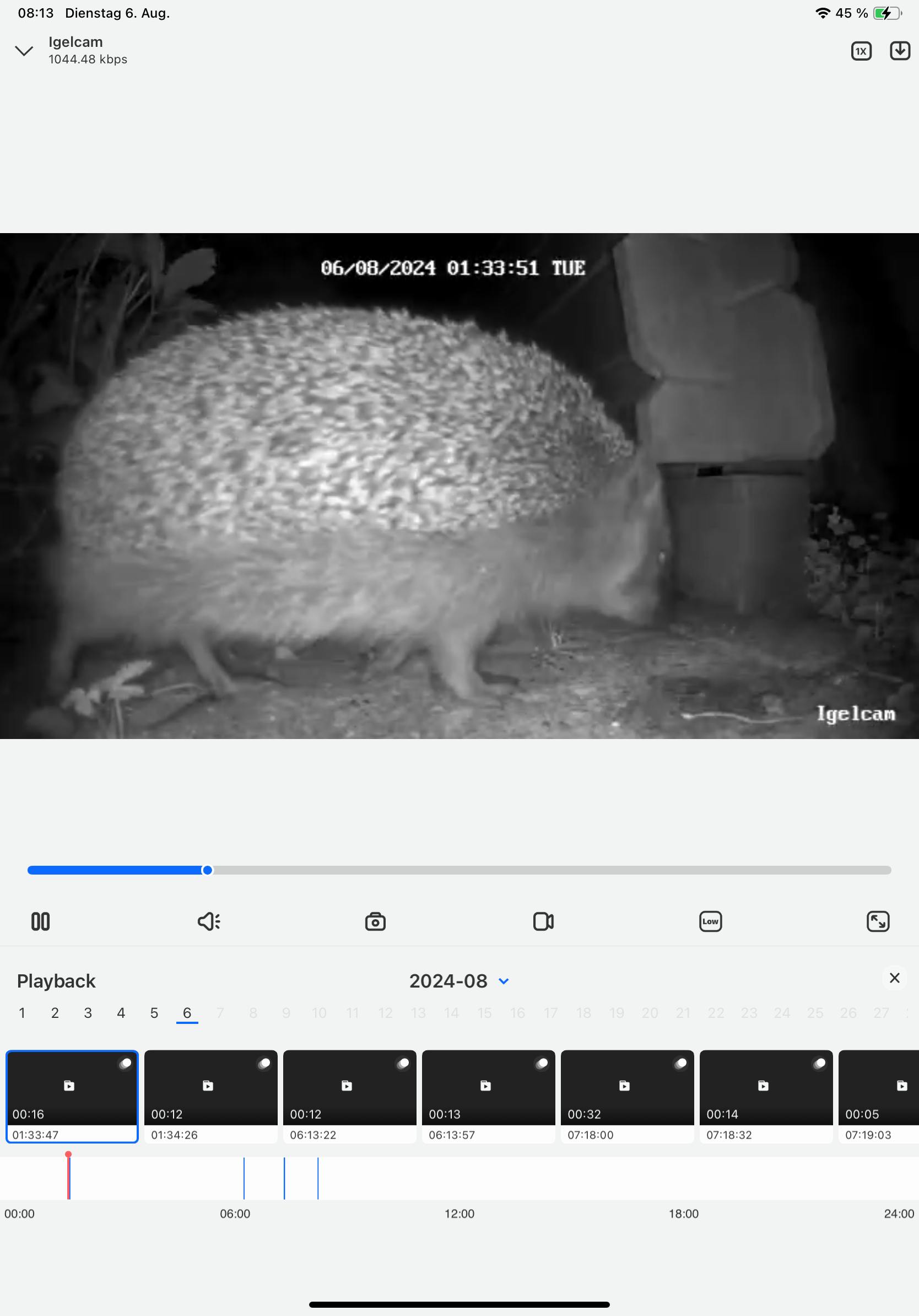Open the clip recorded at 07:18:32

[765, 1096]
